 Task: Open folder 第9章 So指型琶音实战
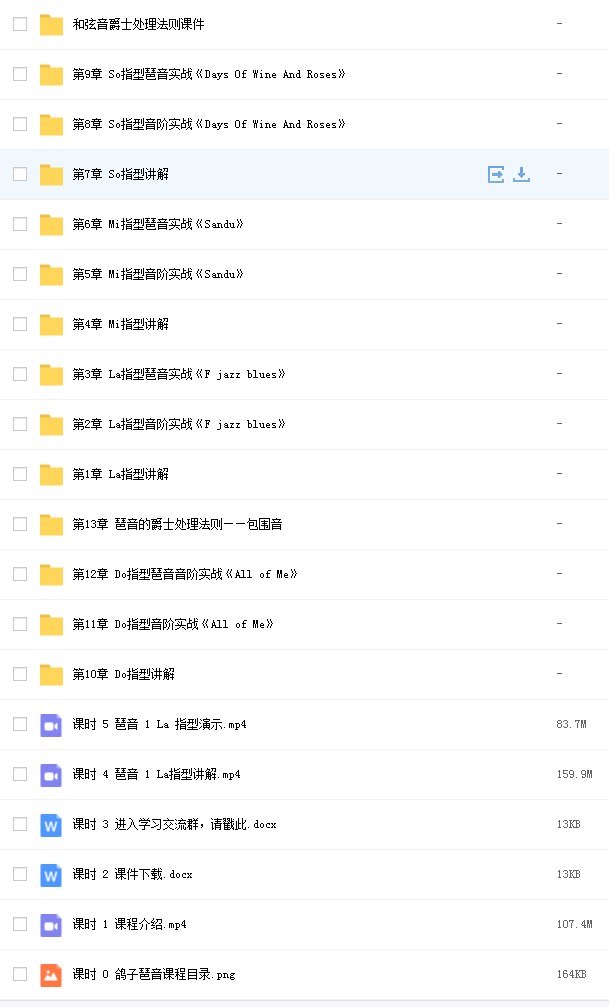[x=209, y=74]
